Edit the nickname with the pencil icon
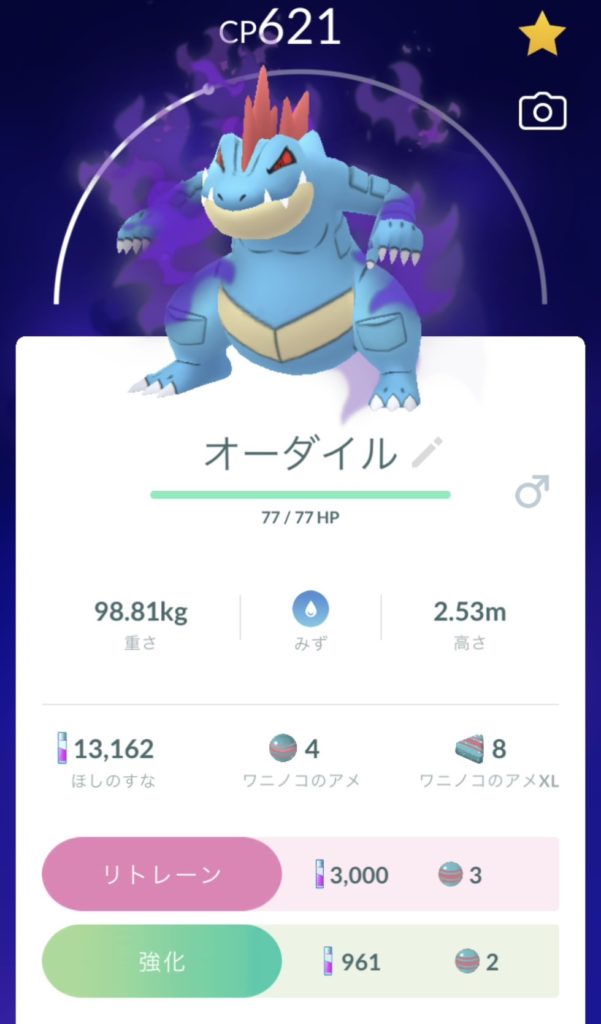 coord(428,453)
